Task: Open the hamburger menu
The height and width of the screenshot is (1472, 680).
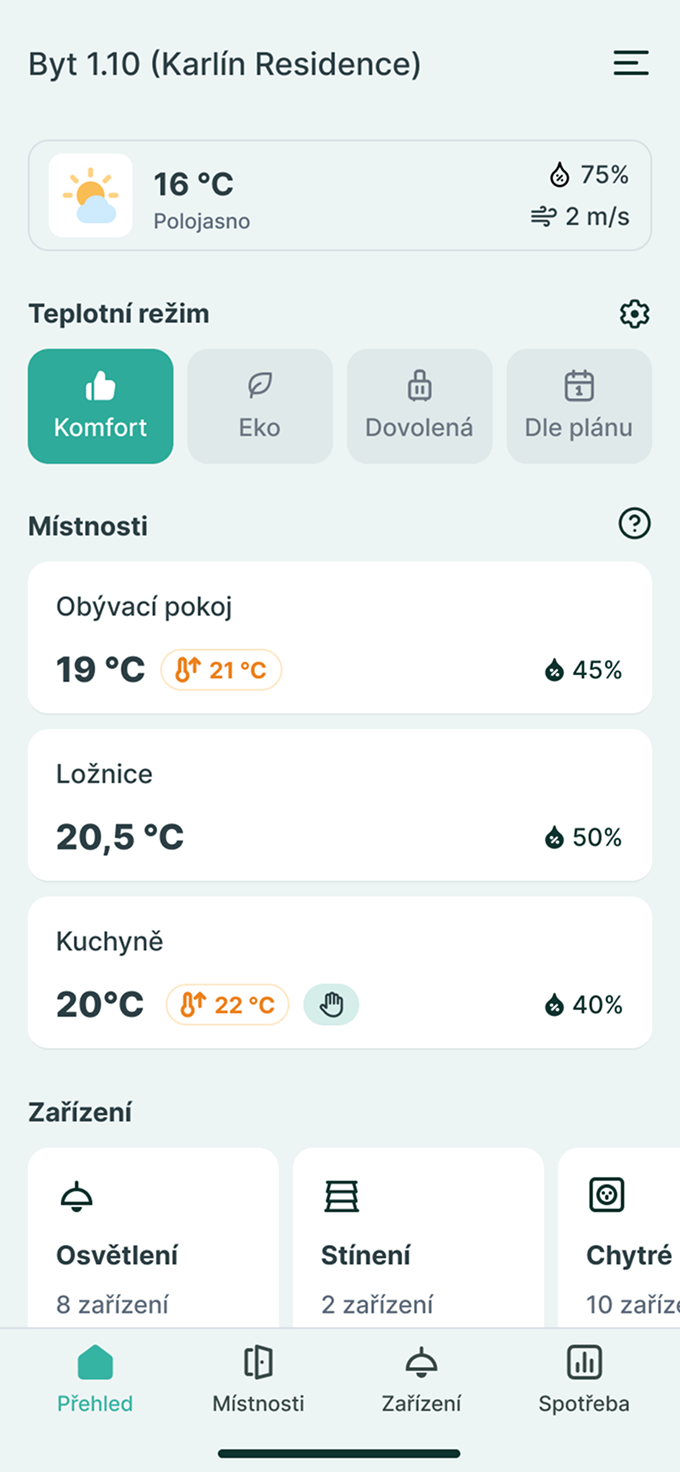Action: click(x=631, y=64)
